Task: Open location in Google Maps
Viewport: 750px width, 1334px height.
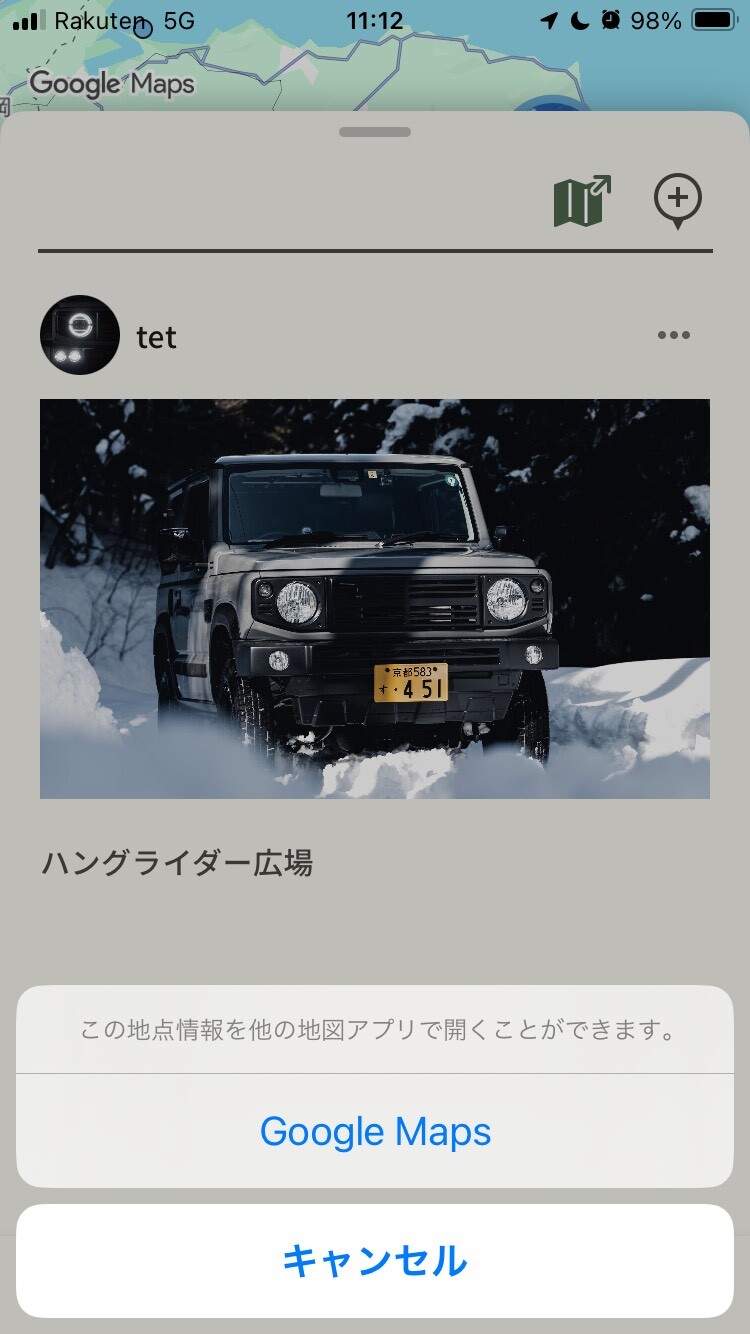Action: click(375, 1131)
